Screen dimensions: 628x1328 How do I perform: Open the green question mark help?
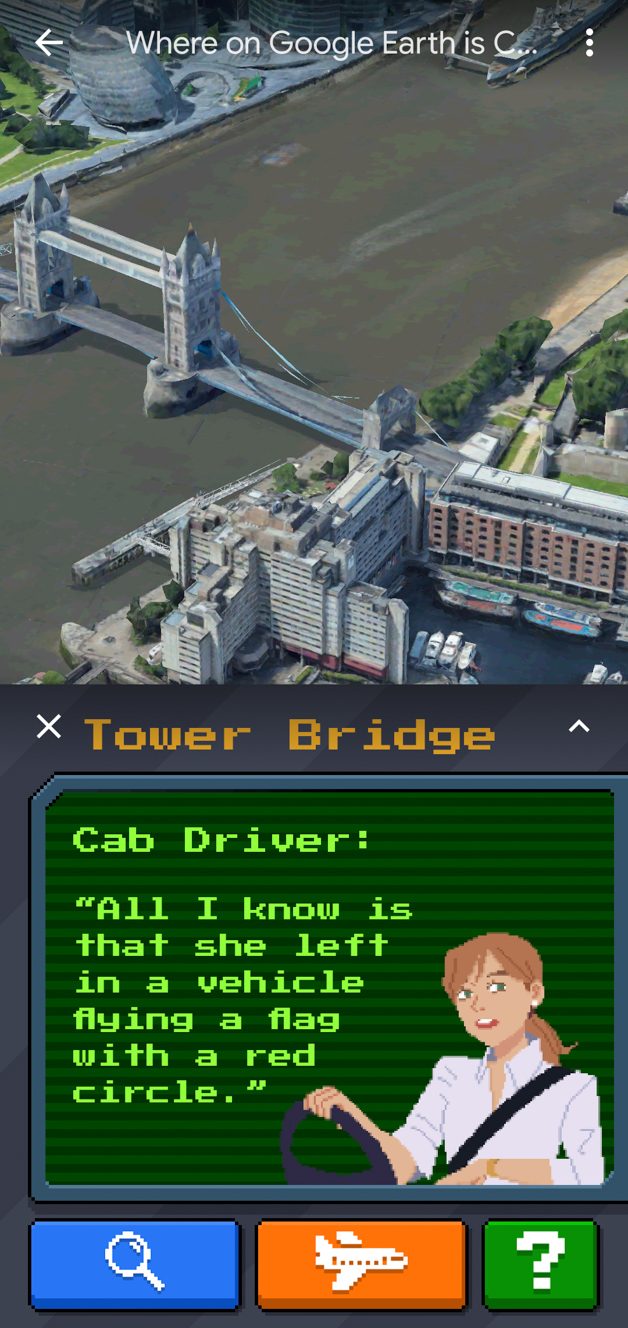540,1264
